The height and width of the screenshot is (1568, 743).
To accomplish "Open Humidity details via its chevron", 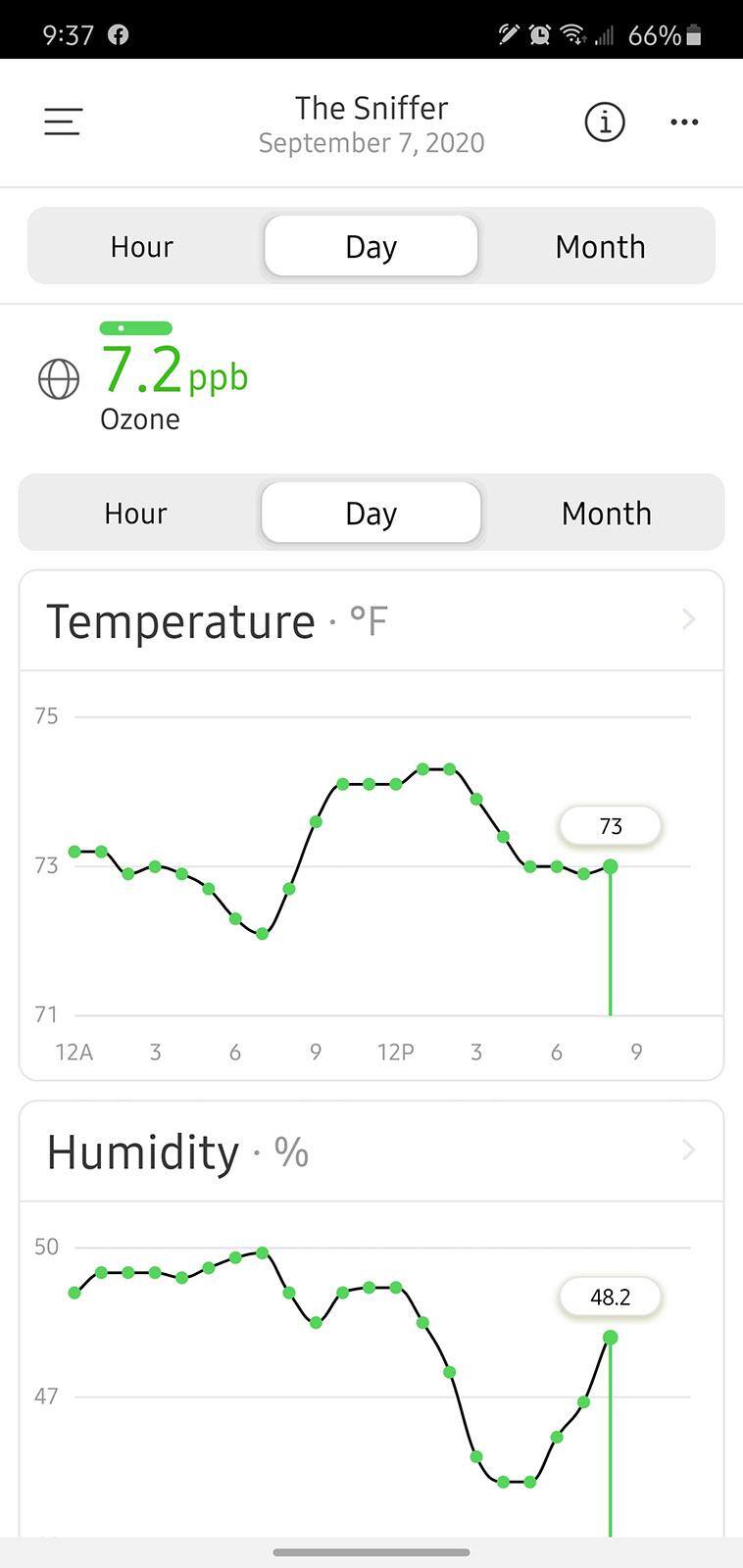I will [688, 1150].
